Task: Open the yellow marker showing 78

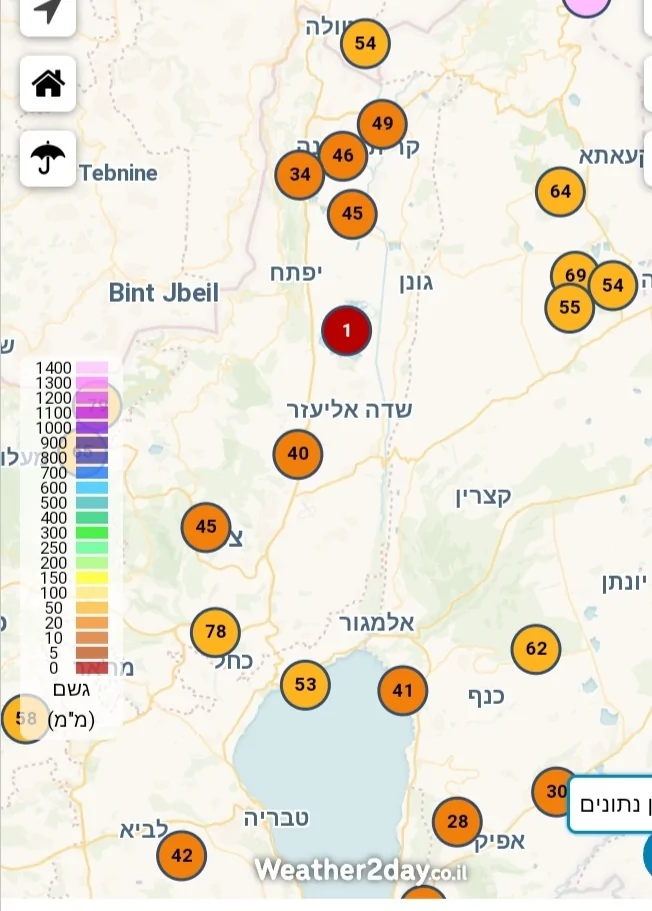Action: [215, 632]
